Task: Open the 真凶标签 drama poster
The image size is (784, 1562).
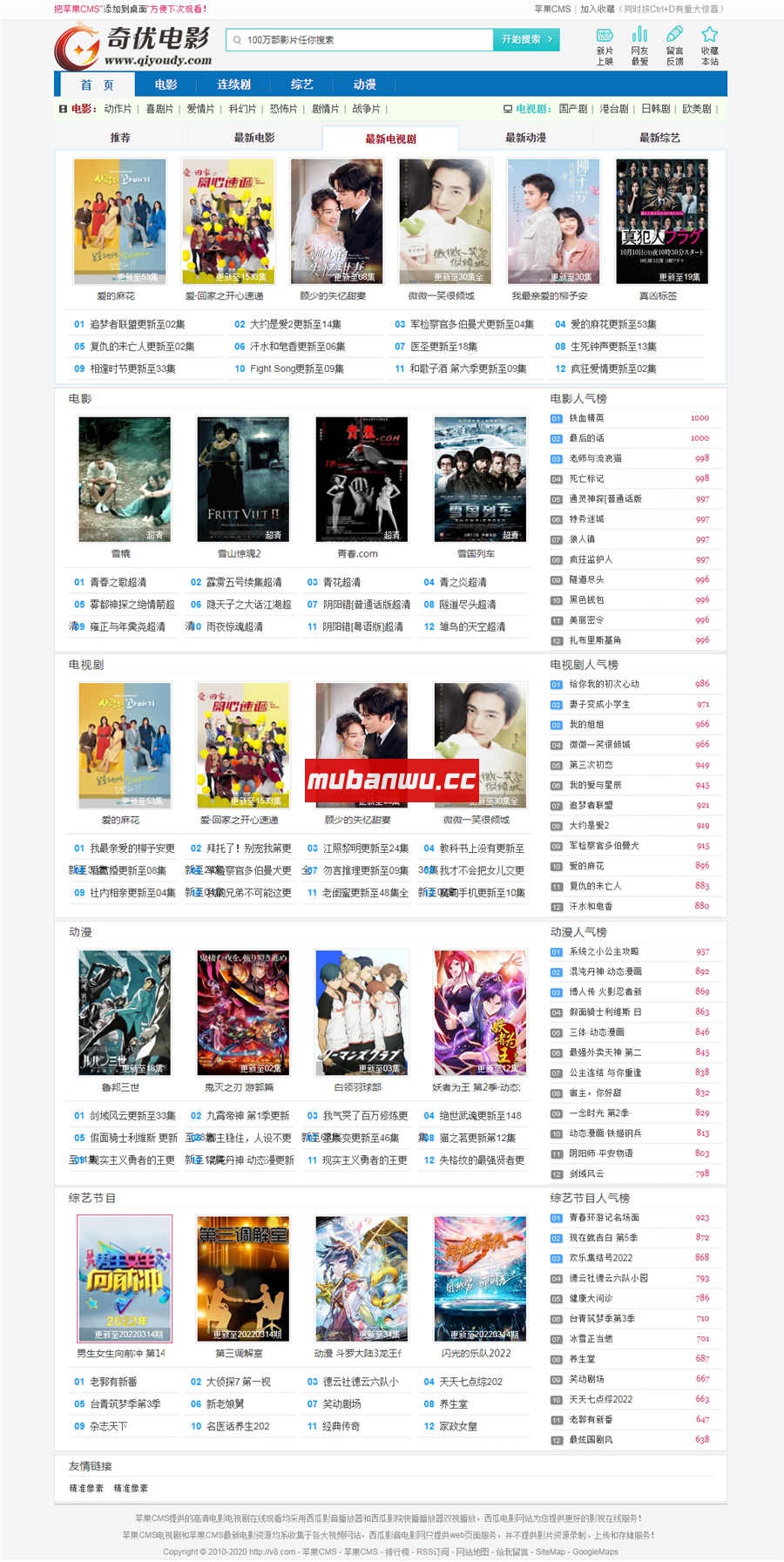Action: tap(662, 221)
